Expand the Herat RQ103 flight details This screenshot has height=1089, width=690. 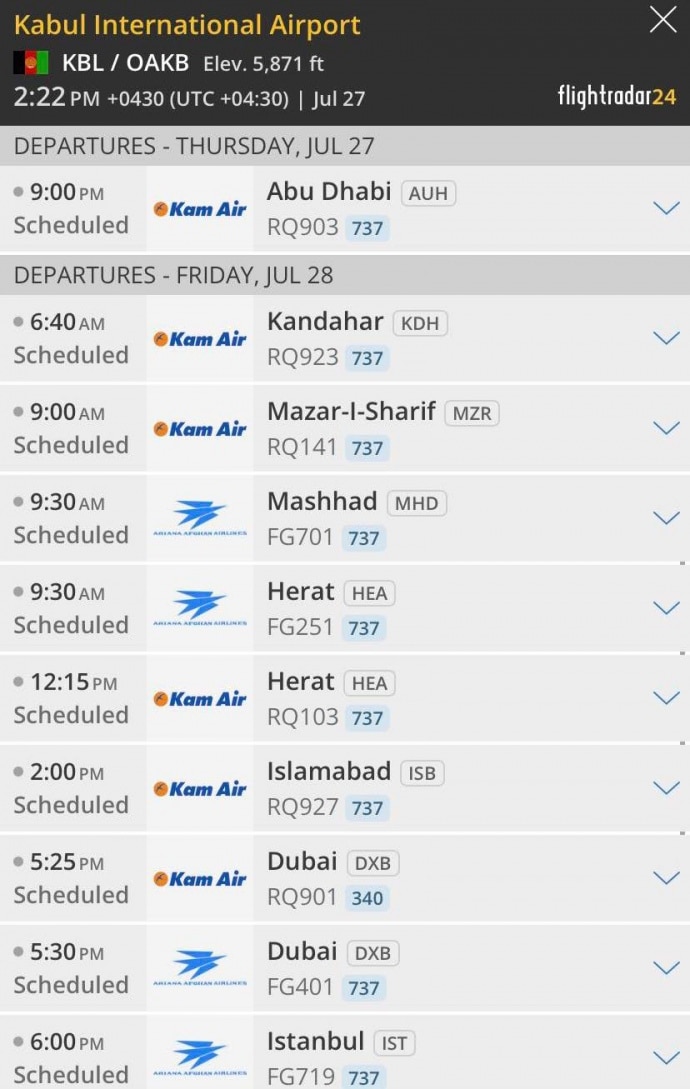tap(666, 698)
